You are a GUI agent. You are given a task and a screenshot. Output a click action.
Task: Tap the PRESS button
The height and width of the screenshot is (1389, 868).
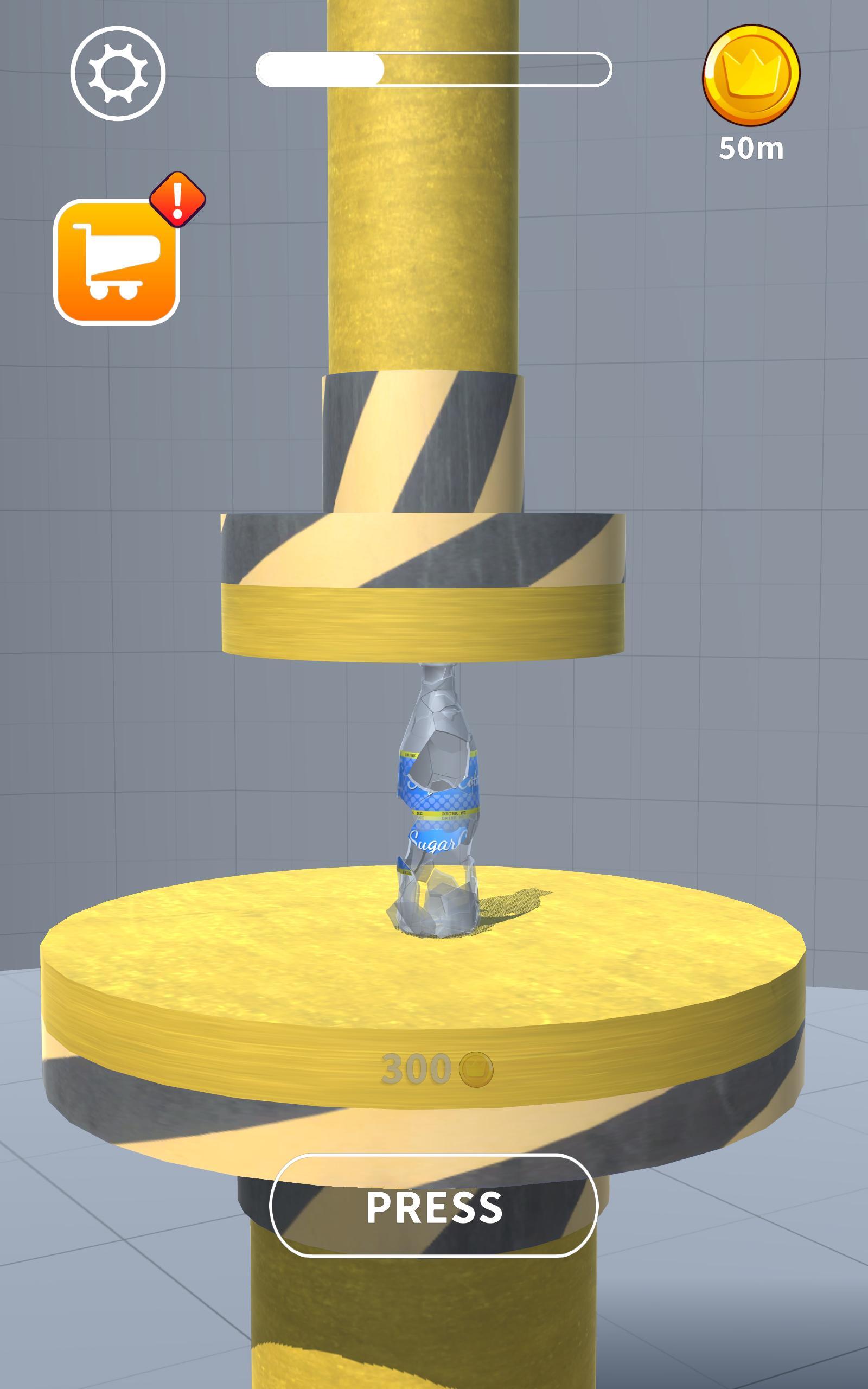pyautogui.click(x=434, y=1207)
